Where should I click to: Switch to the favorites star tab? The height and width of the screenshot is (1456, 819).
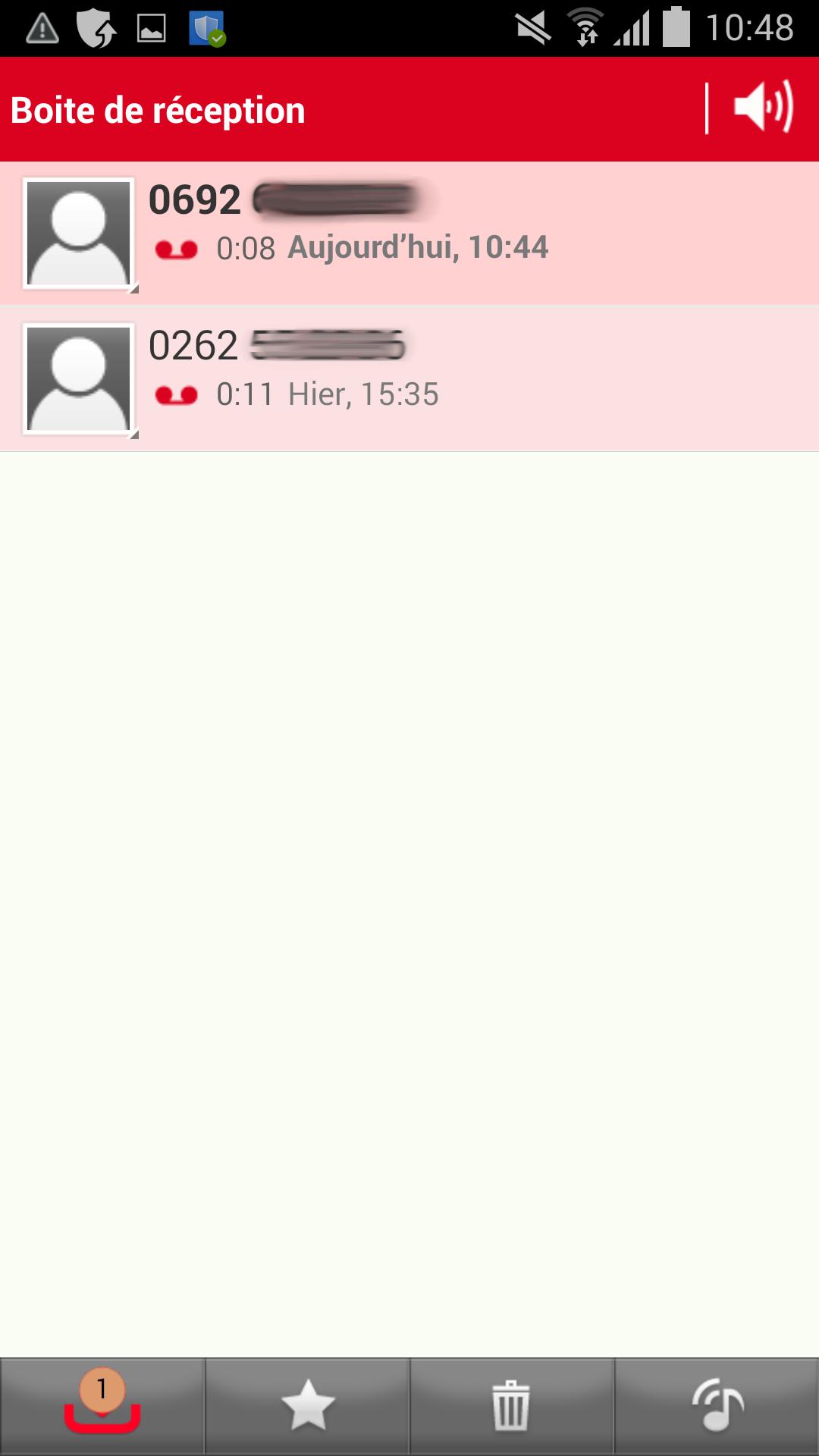click(x=307, y=1405)
